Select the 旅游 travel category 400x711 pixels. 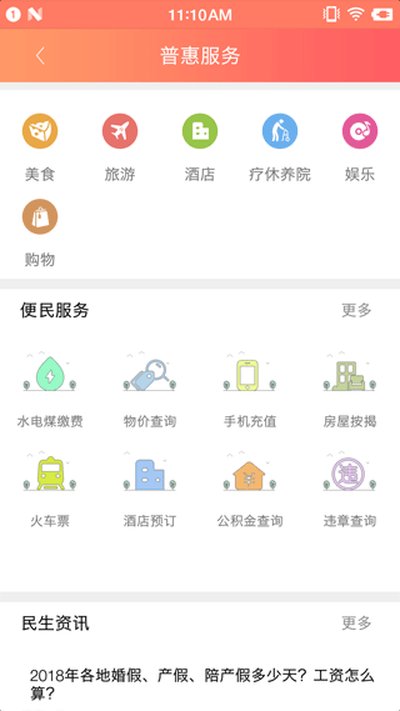point(120,147)
